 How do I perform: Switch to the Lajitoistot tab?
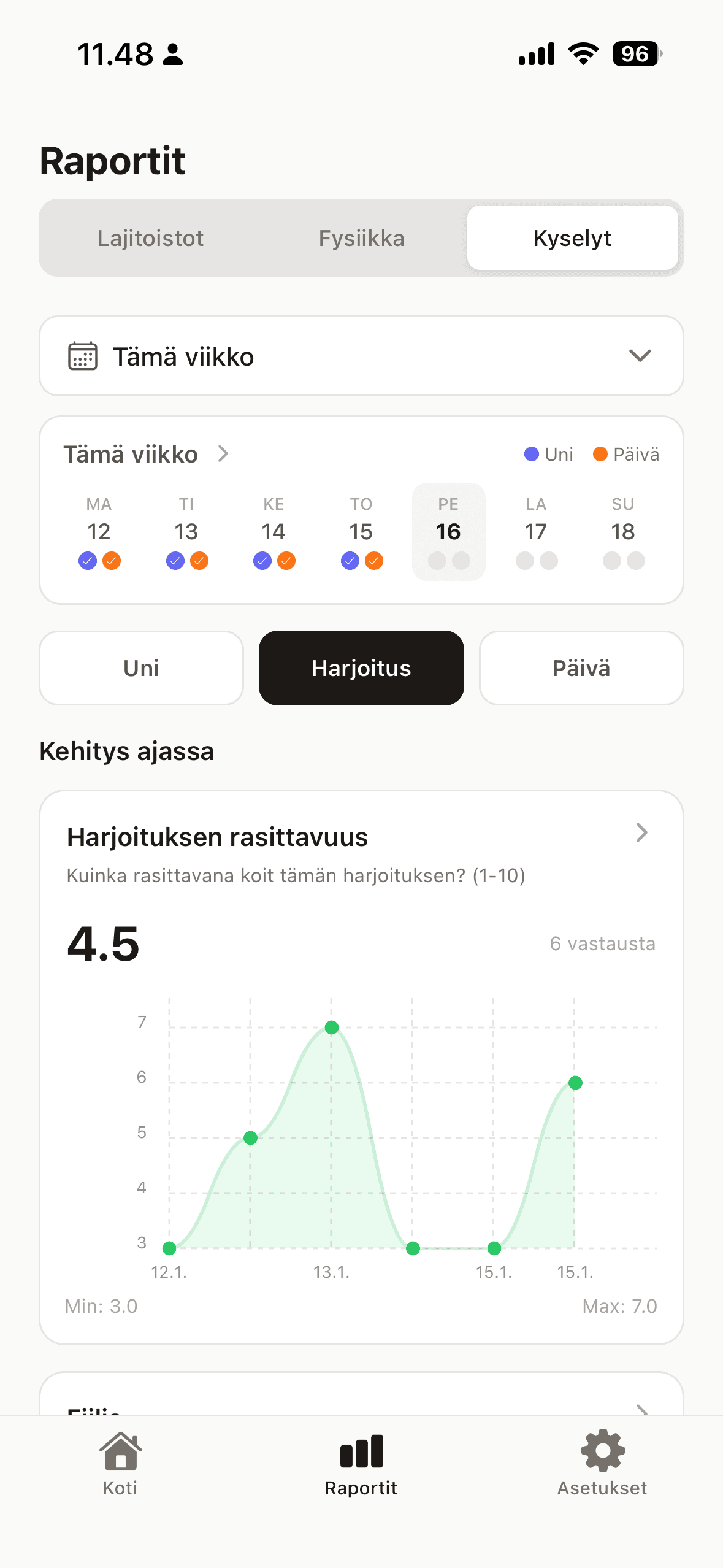[x=150, y=238]
